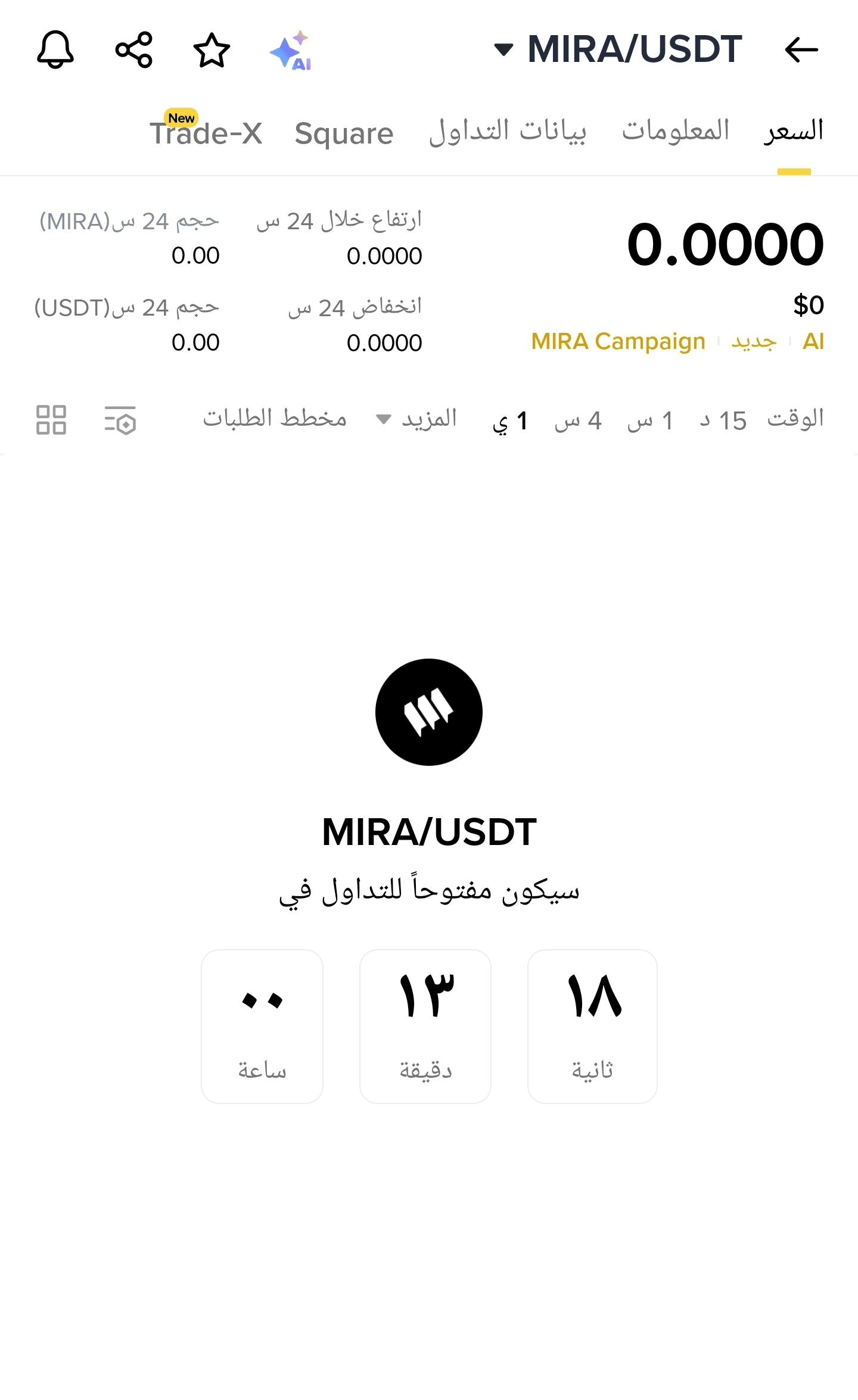Open مخطط الطلبات depth chart

point(275,419)
